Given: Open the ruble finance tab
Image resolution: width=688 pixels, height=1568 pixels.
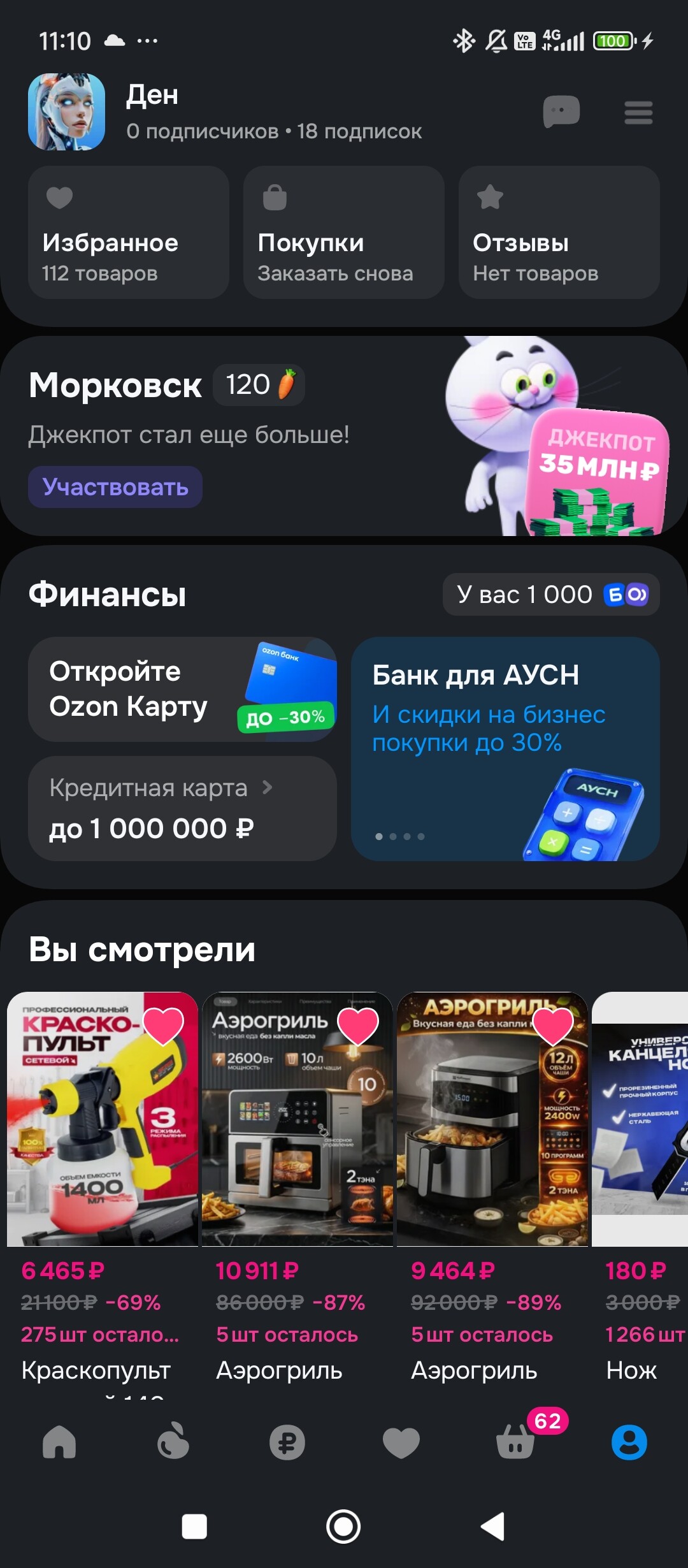Looking at the screenshot, I should [x=287, y=1442].
